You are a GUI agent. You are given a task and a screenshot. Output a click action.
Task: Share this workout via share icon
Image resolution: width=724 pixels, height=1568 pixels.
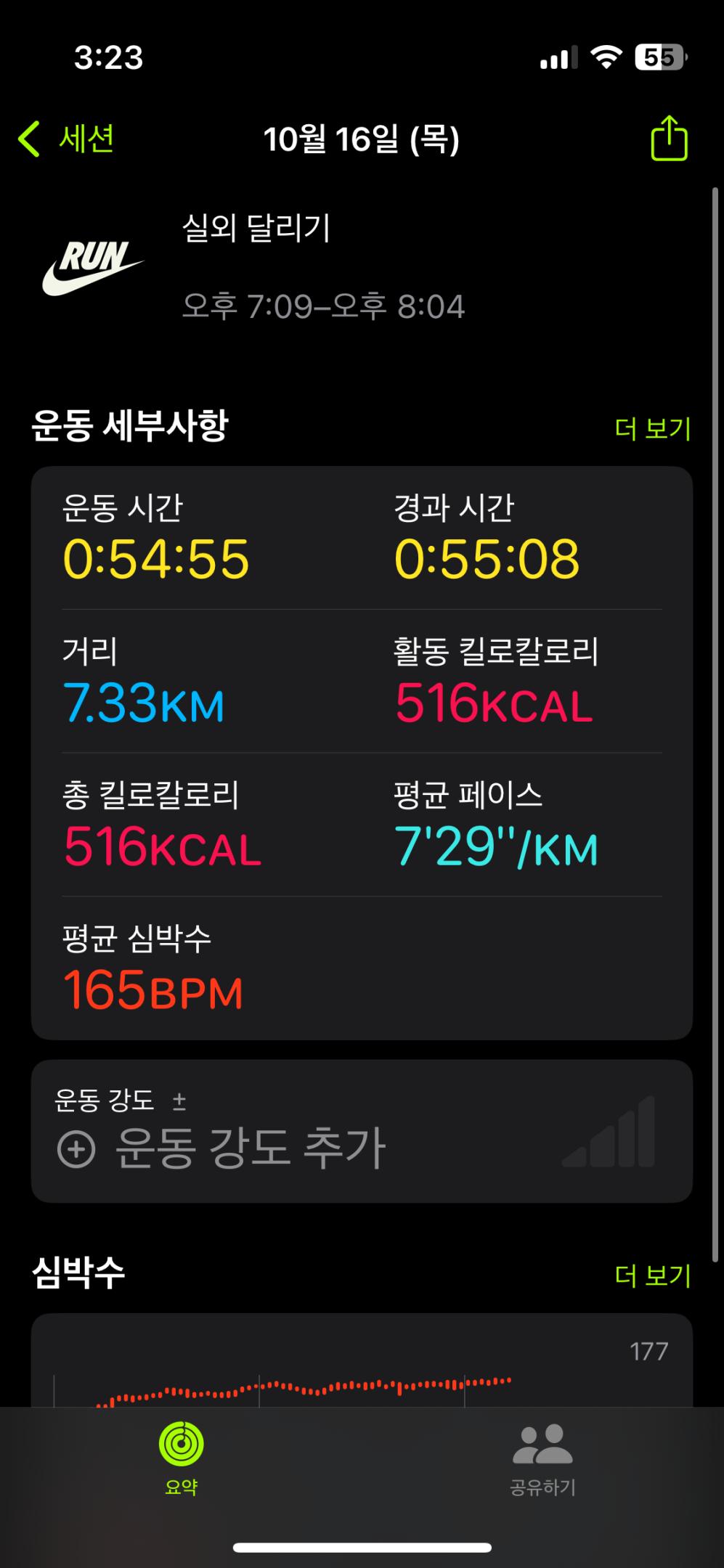click(668, 138)
